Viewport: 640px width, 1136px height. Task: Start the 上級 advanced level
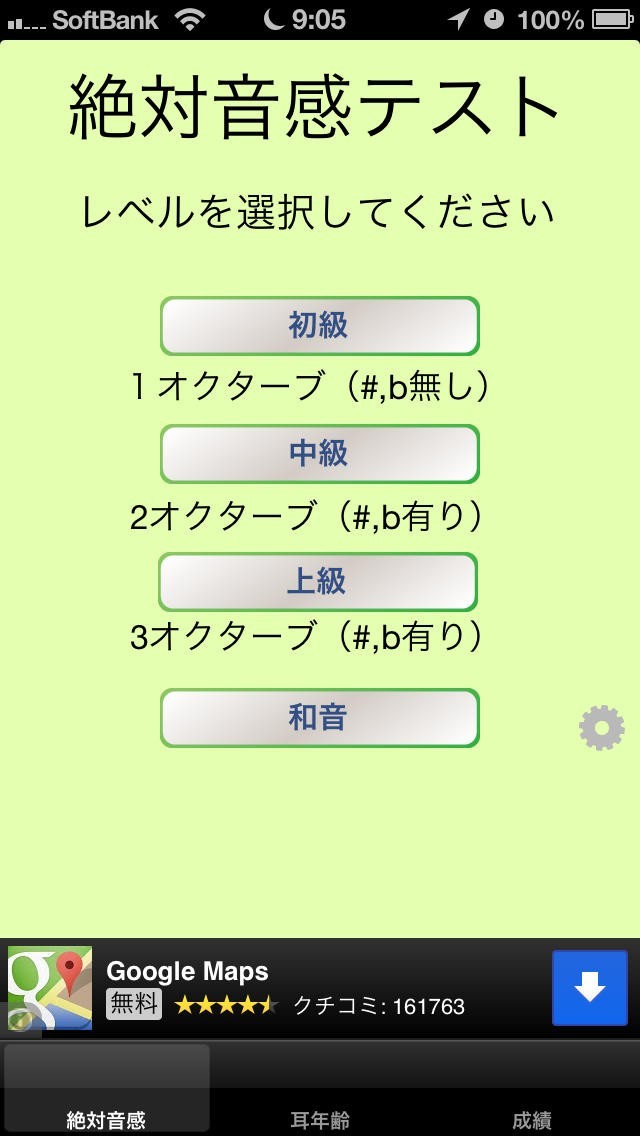317,582
